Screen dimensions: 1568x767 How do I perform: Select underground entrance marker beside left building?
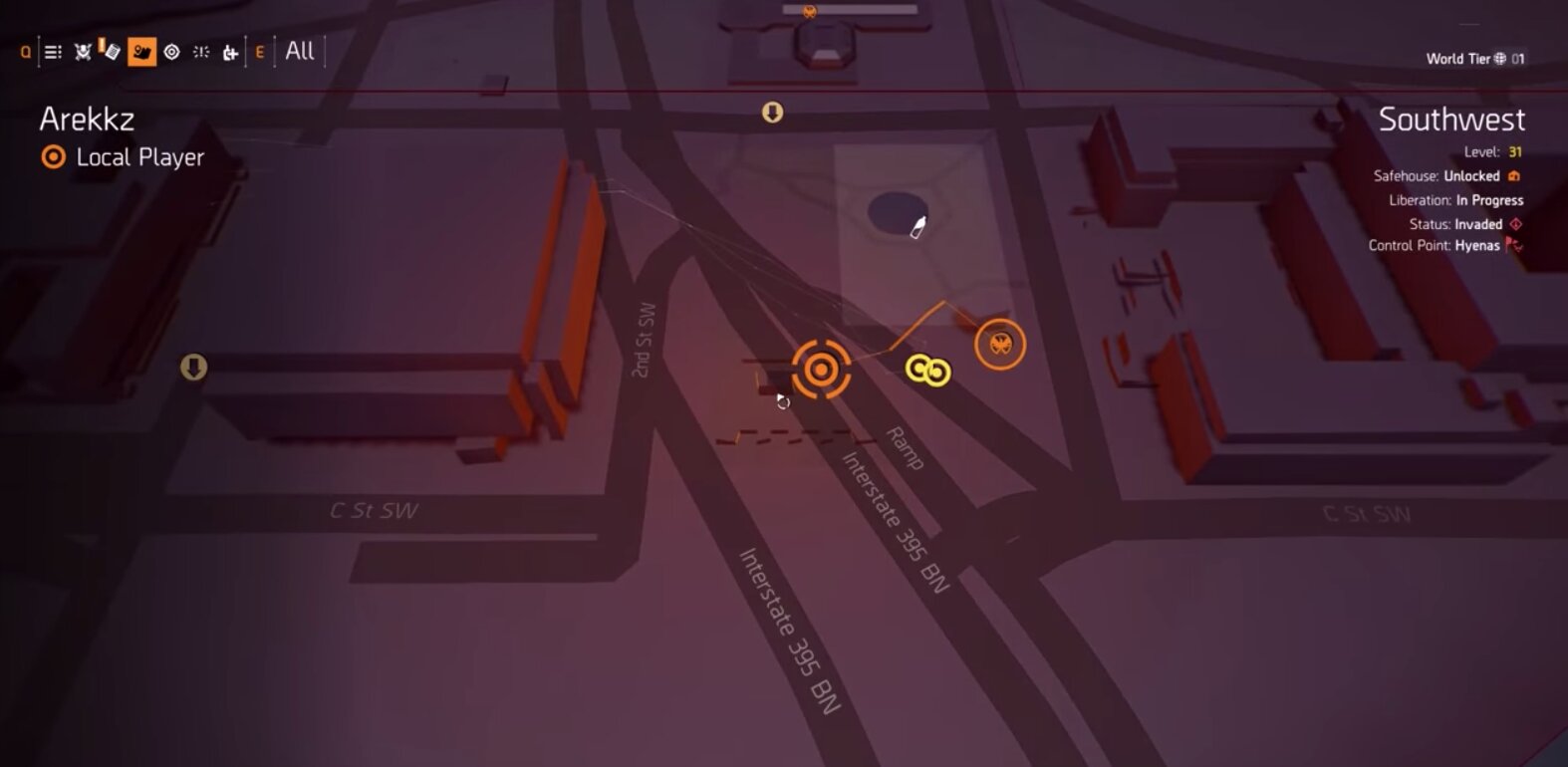[193, 368]
